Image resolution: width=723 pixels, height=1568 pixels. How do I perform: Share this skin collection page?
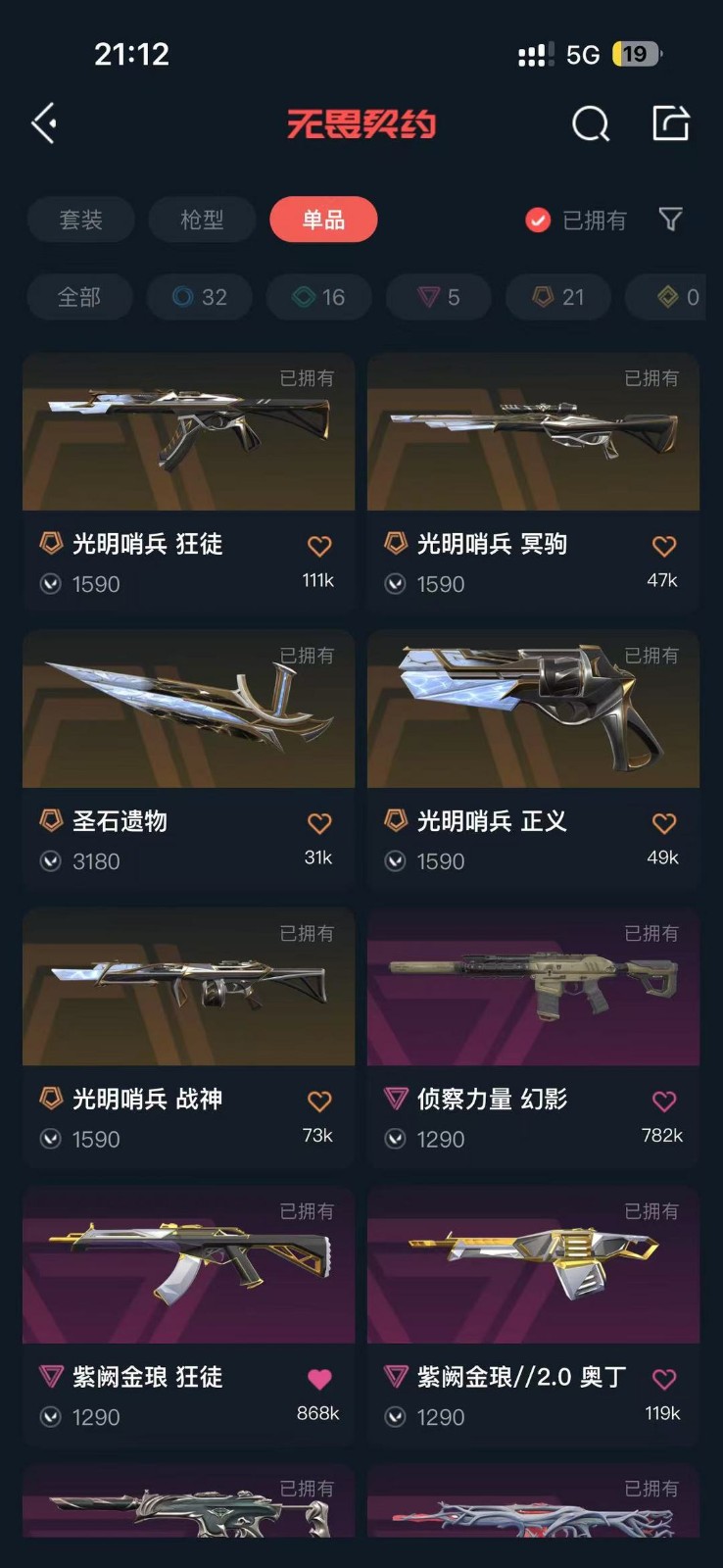tap(671, 123)
